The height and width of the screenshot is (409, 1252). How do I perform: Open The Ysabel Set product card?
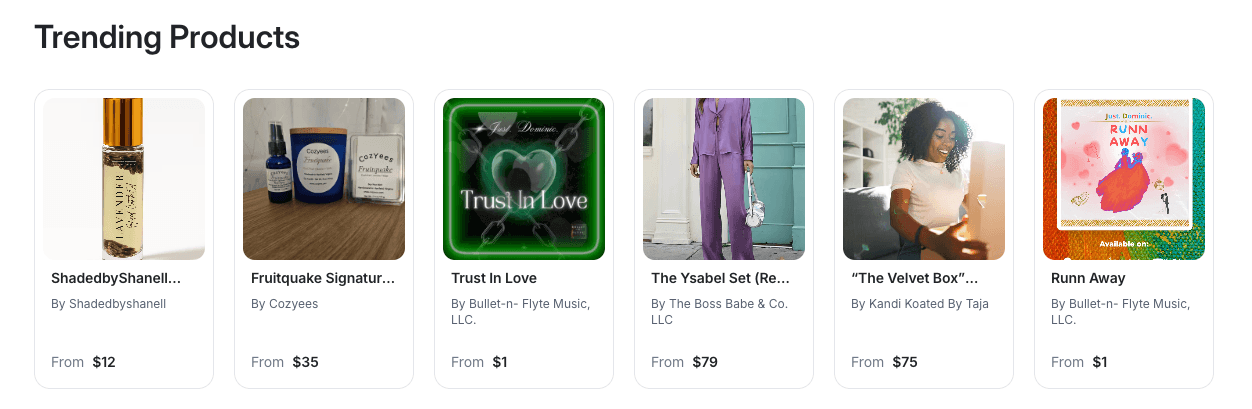[724, 180]
